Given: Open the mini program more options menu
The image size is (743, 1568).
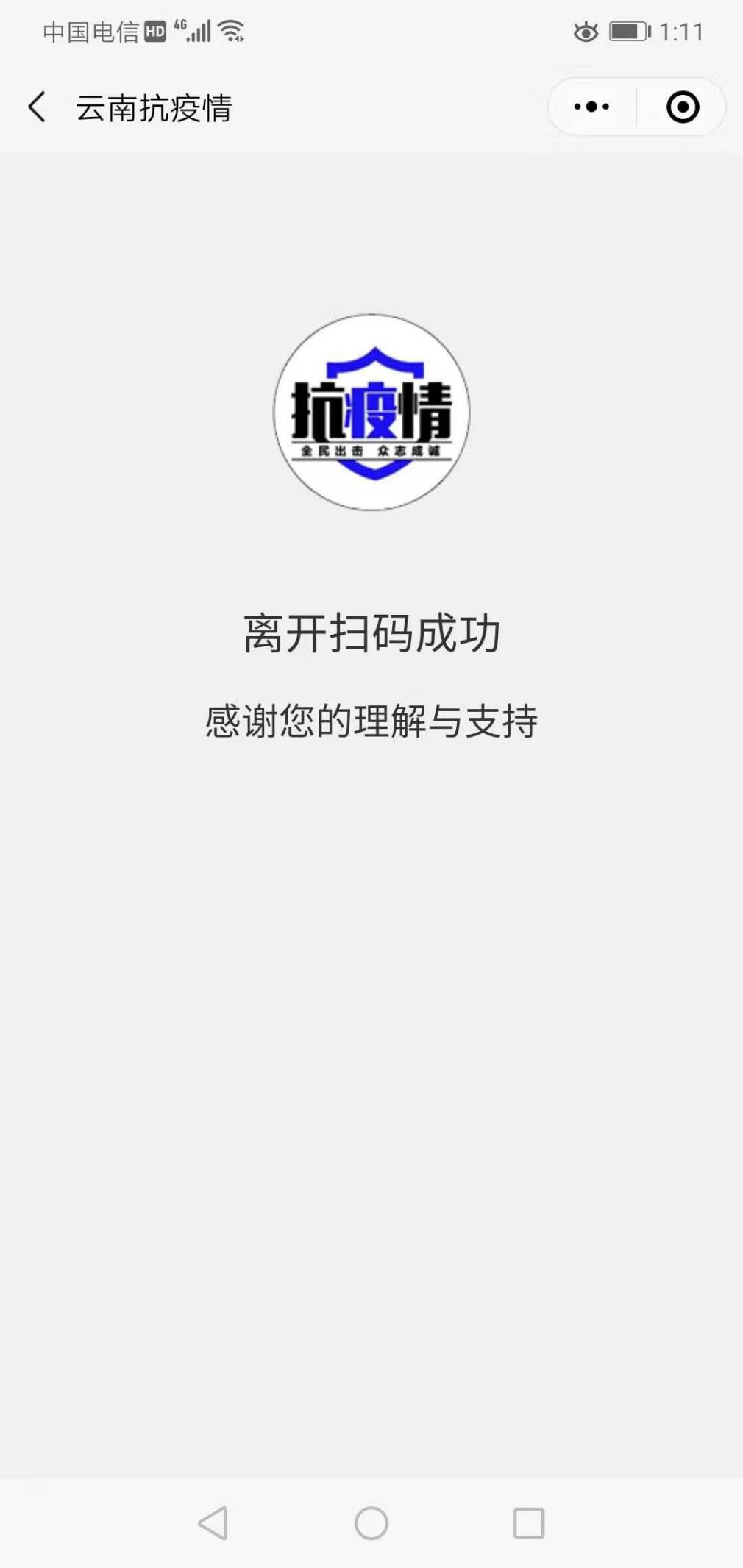Looking at the screenshot, I should tap(591, 107).
